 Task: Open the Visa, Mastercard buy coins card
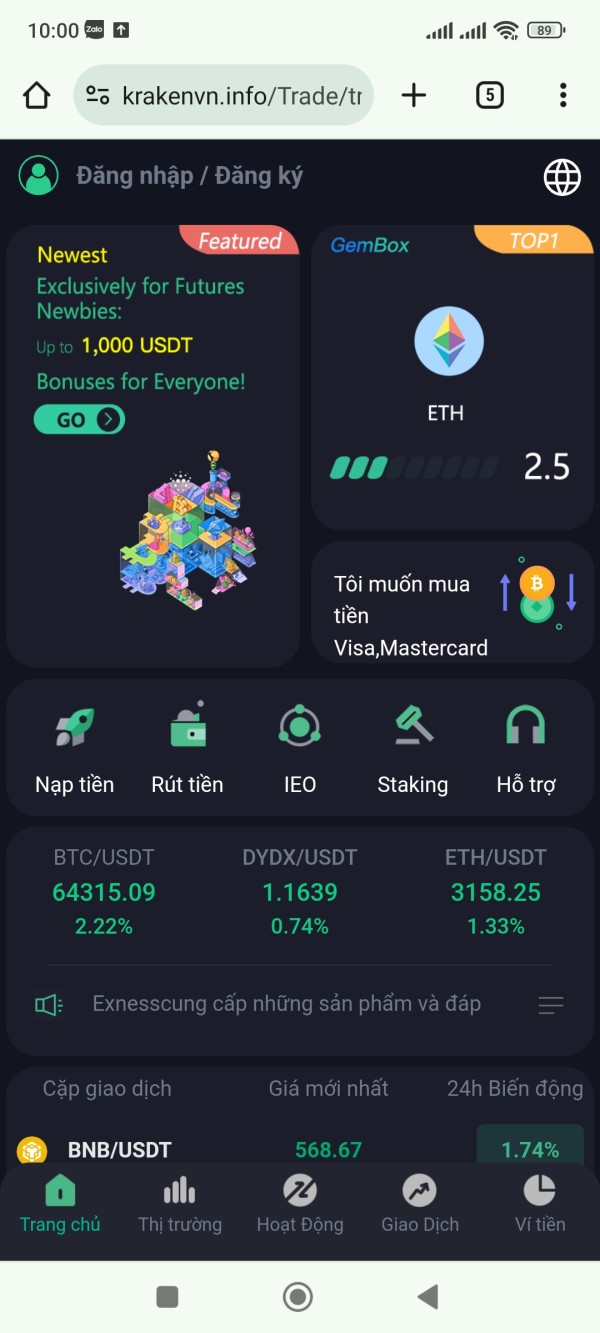point(453,602)
